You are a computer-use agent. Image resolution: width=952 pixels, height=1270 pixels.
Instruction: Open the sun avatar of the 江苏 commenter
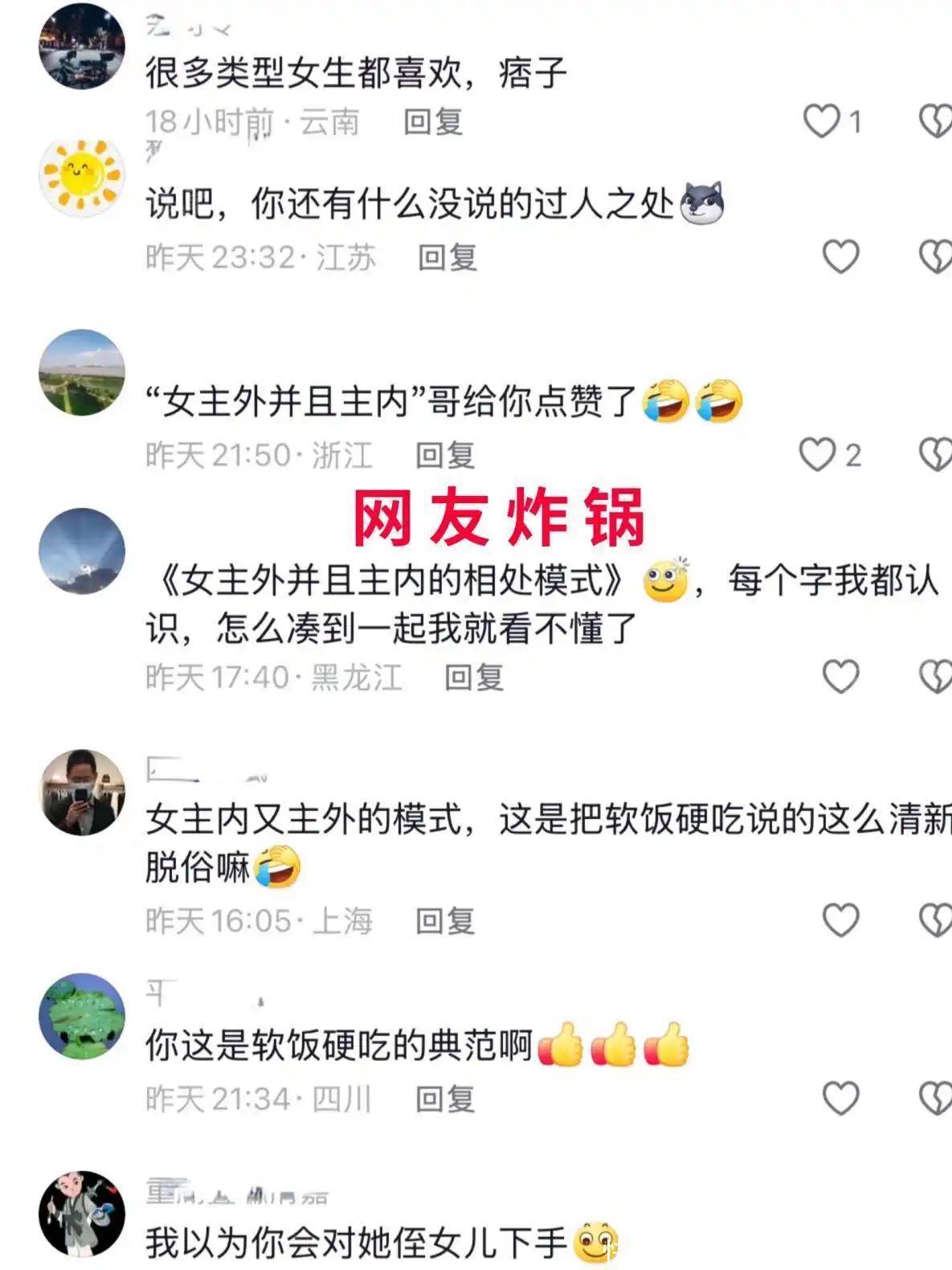[x=82, y=178]
